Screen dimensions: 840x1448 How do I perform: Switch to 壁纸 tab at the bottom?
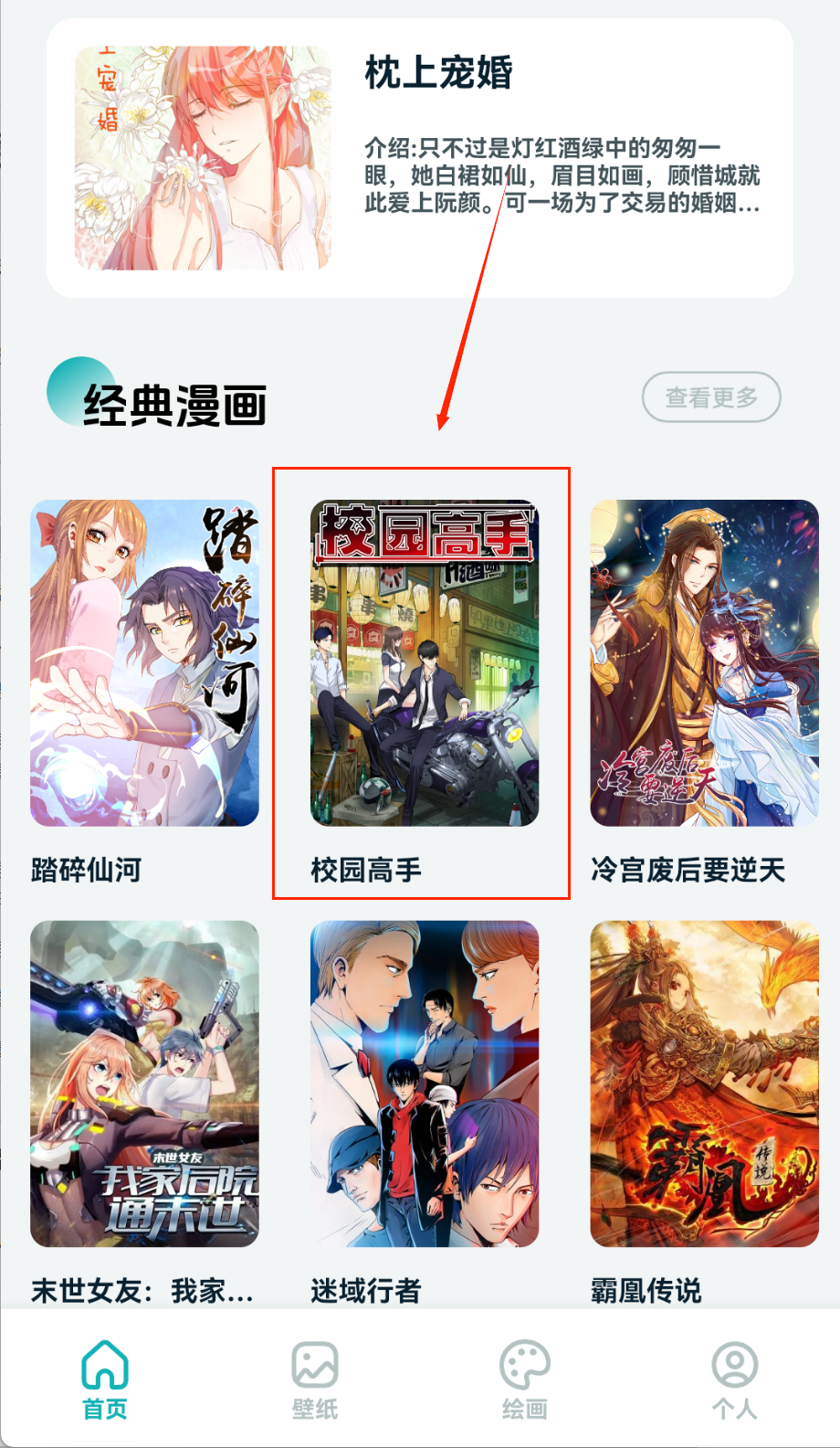(315, 1370)
